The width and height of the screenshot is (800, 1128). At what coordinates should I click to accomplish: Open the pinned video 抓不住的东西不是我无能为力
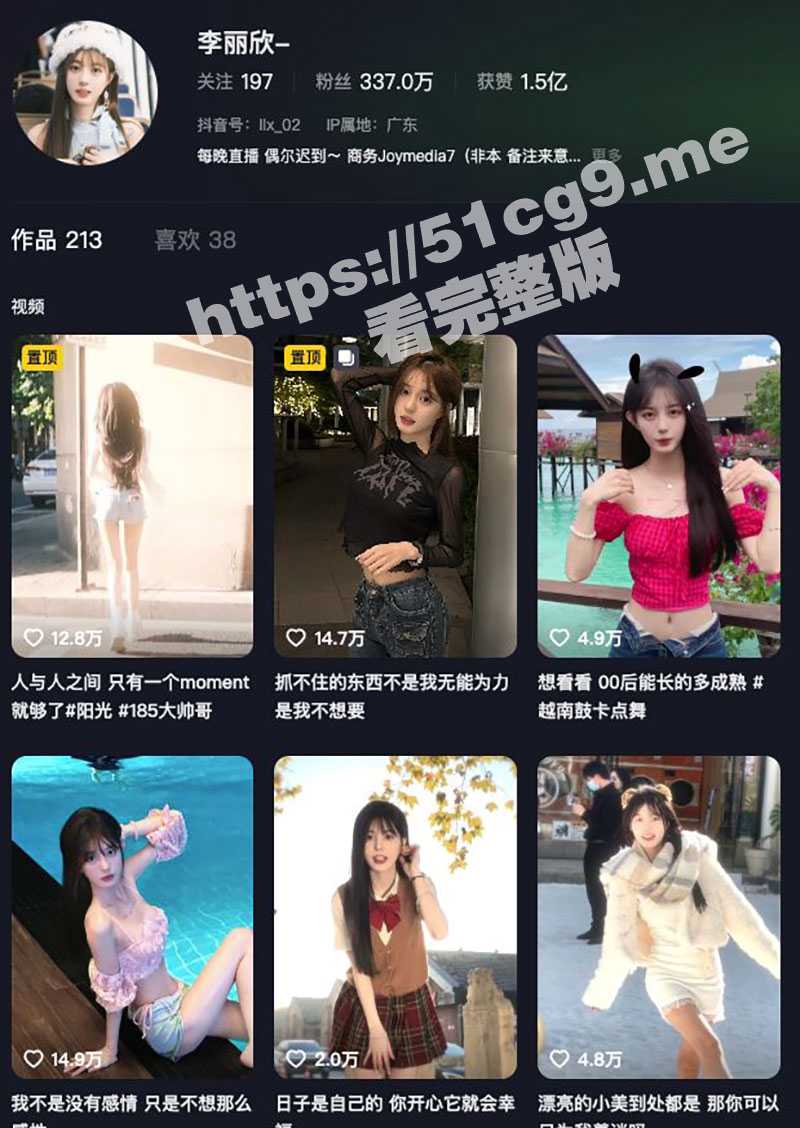tap(395, 495)
